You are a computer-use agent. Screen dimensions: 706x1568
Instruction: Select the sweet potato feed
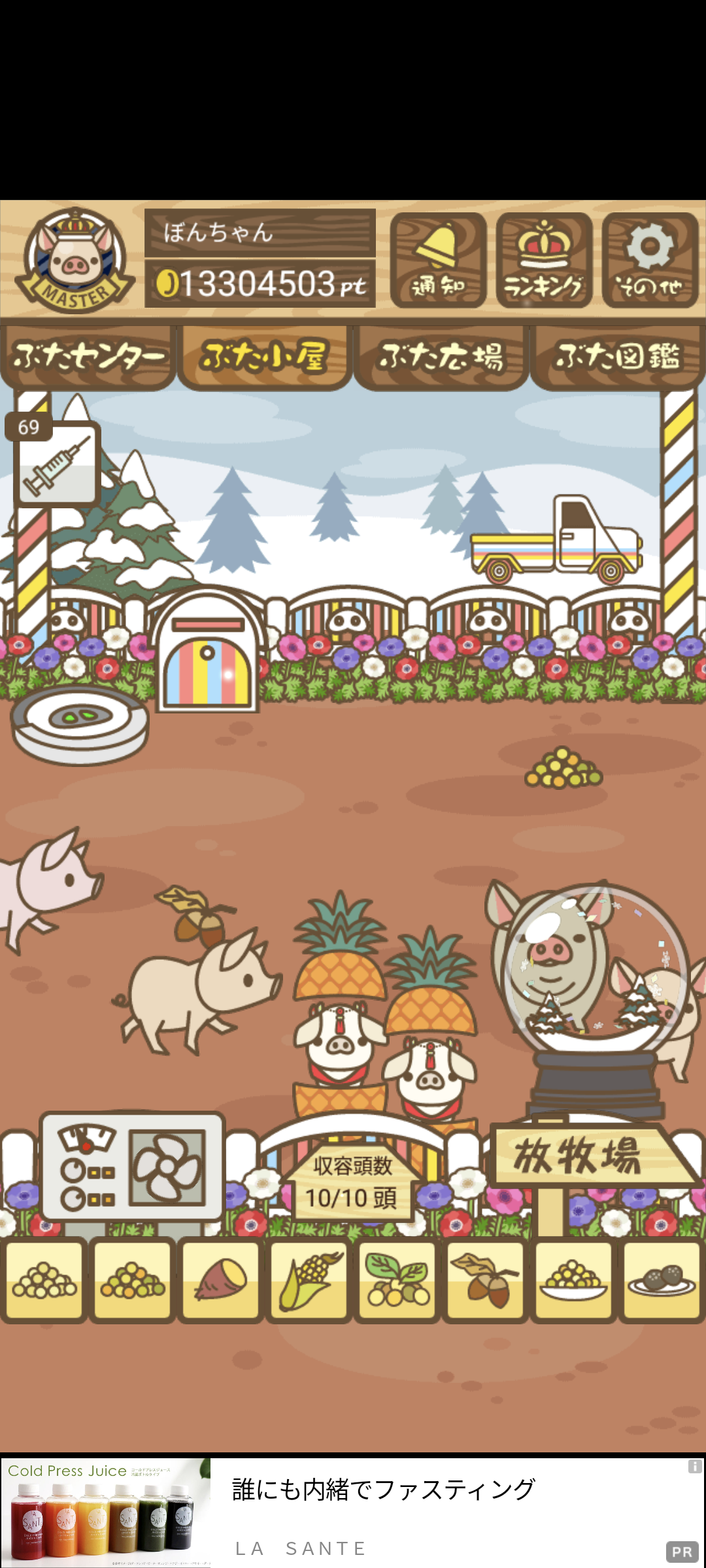pyautogui.click(x=220, y=1281)
